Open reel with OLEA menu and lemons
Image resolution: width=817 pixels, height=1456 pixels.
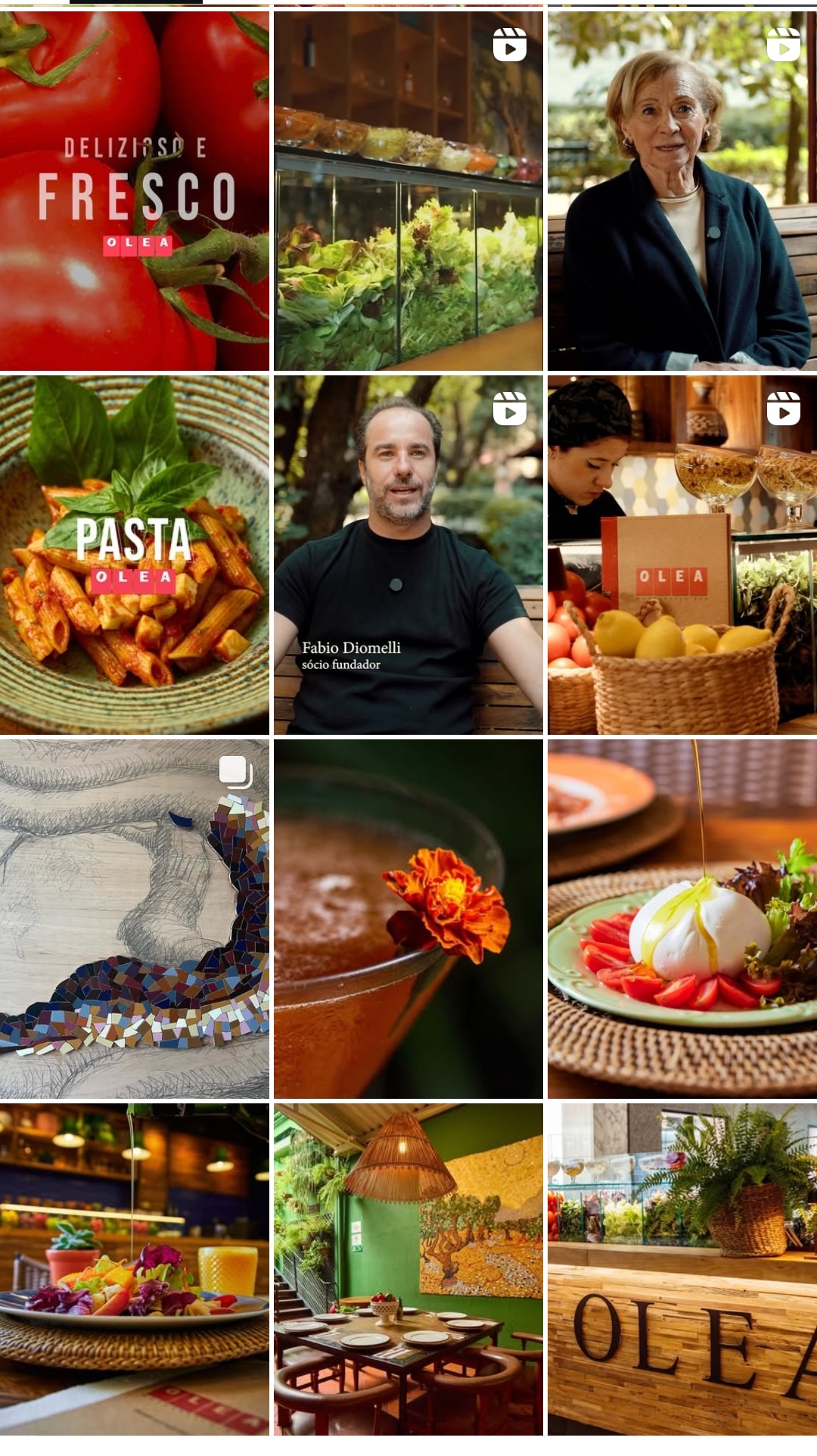pos(682,555)
